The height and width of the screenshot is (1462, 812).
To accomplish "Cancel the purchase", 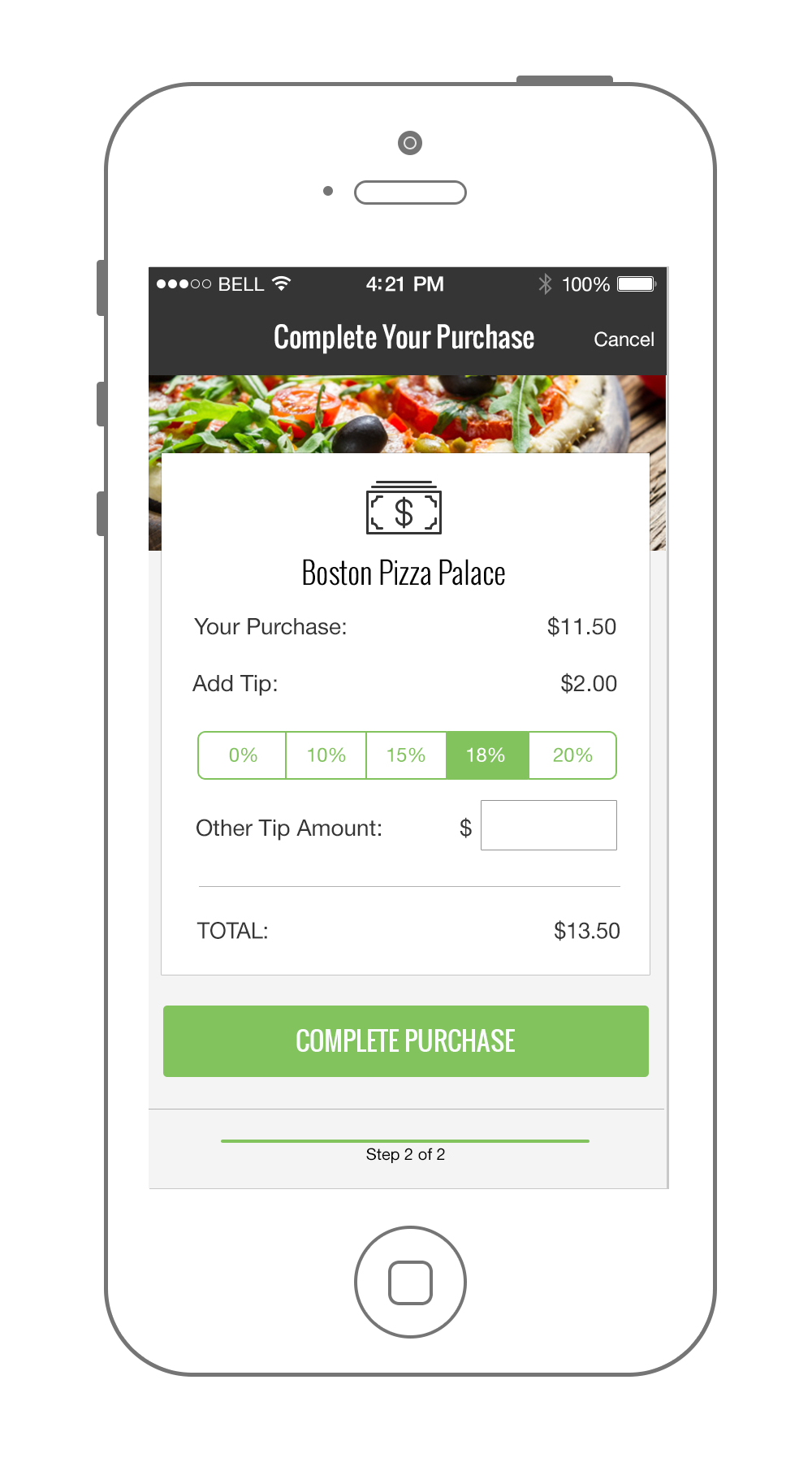I will [x=624, y=340].
